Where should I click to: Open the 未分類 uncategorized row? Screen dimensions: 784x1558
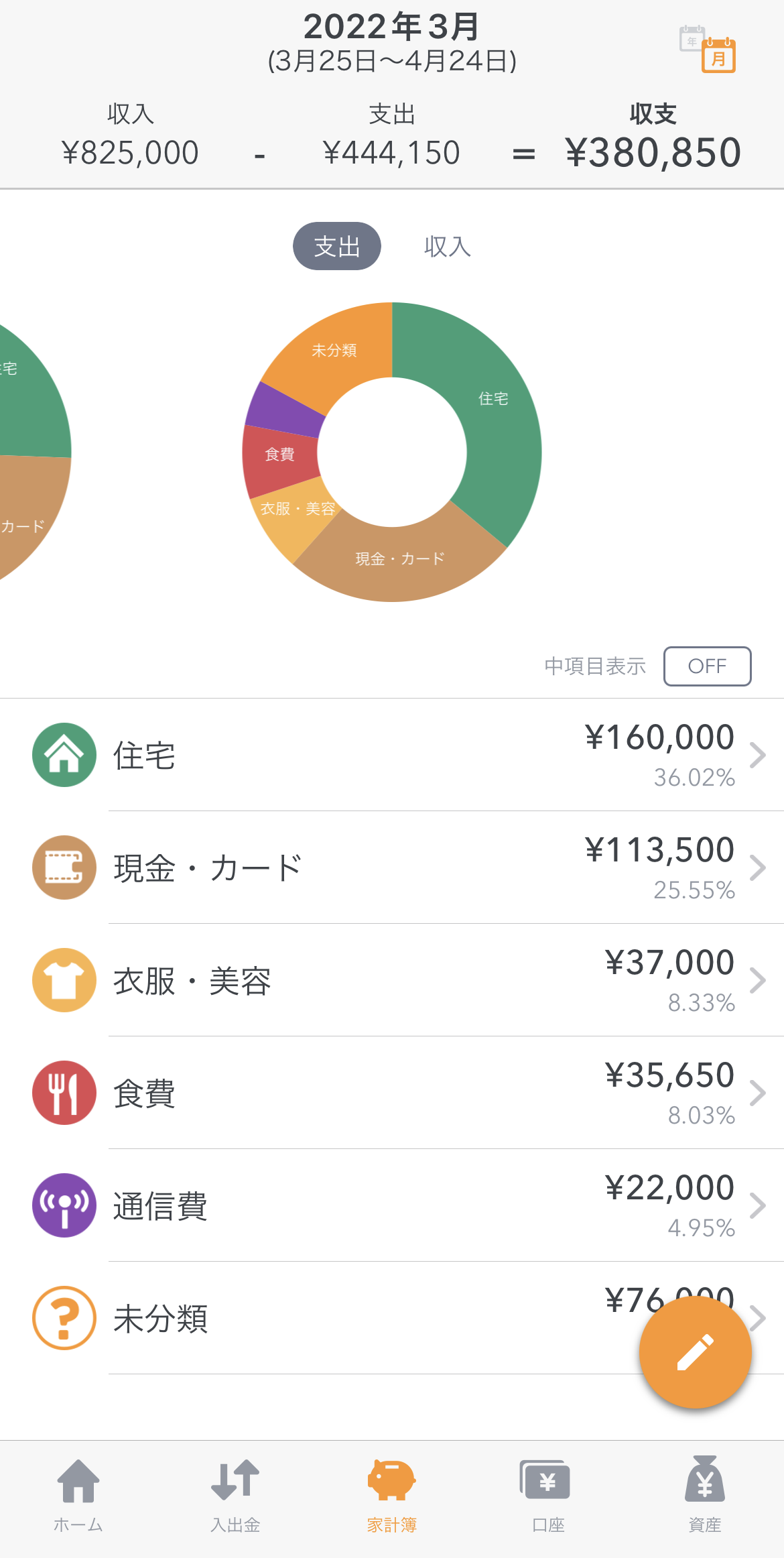[335, 1319]
